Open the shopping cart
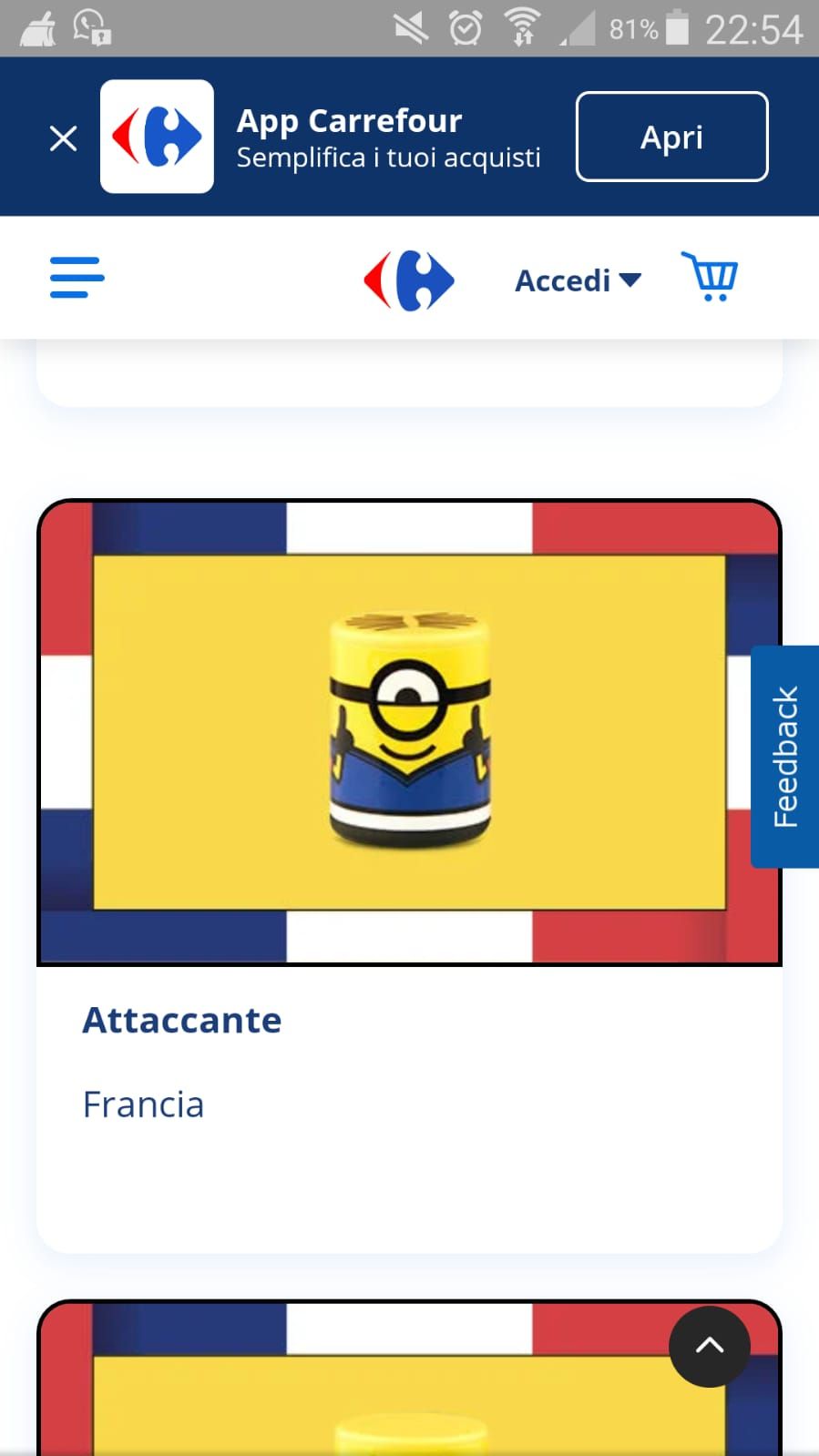The width and height of the screenshot is (819, 1456). pos(710,277)
